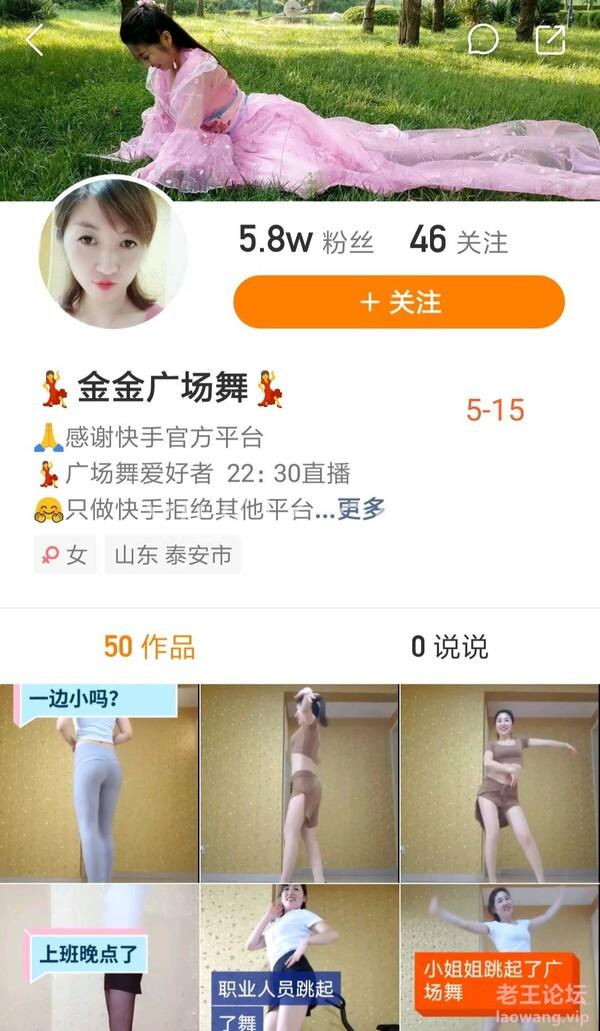The width and height of the screenshot is (600, 1031).
Task: Tap the orange 关注 follow button
Action: [x=399, y=302]
